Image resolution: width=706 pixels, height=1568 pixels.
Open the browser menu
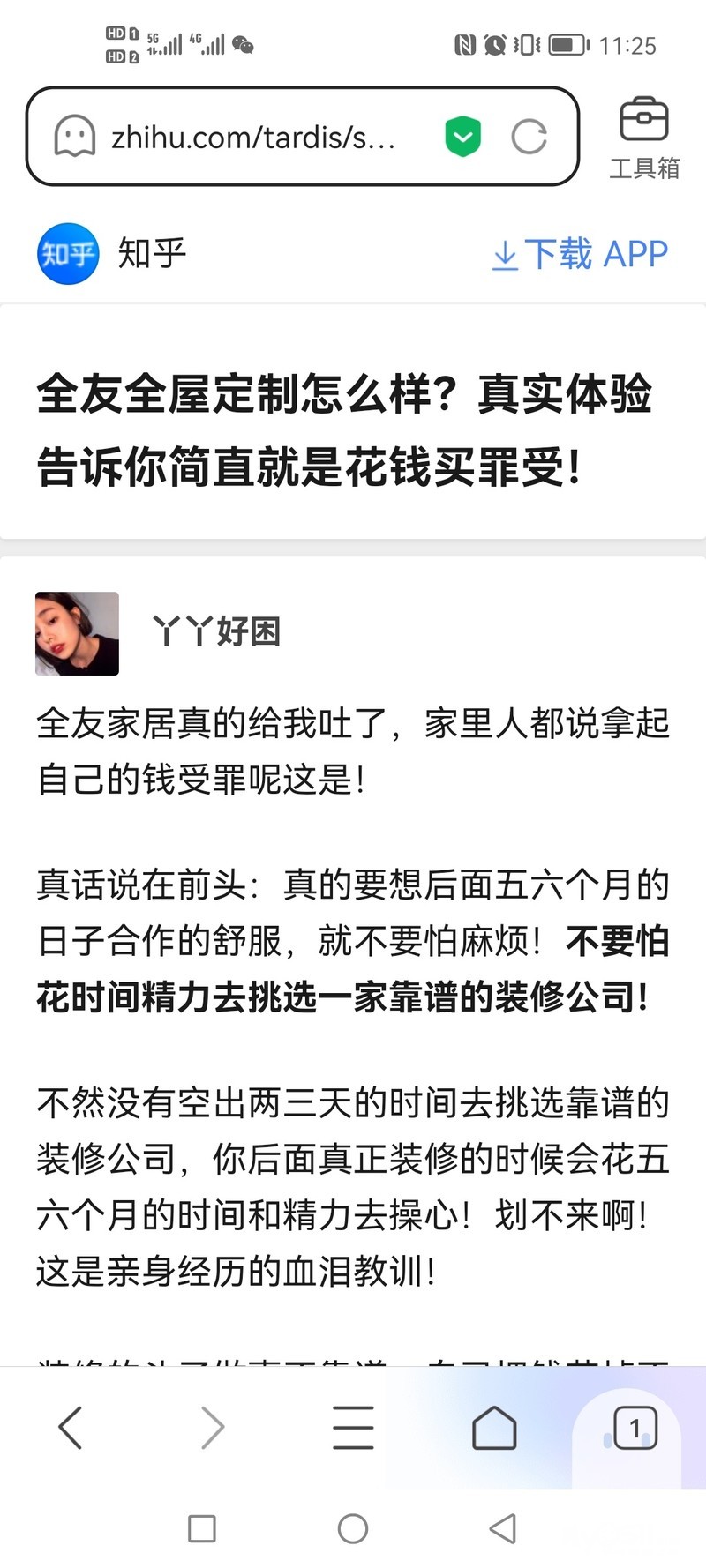(353, 1427)
